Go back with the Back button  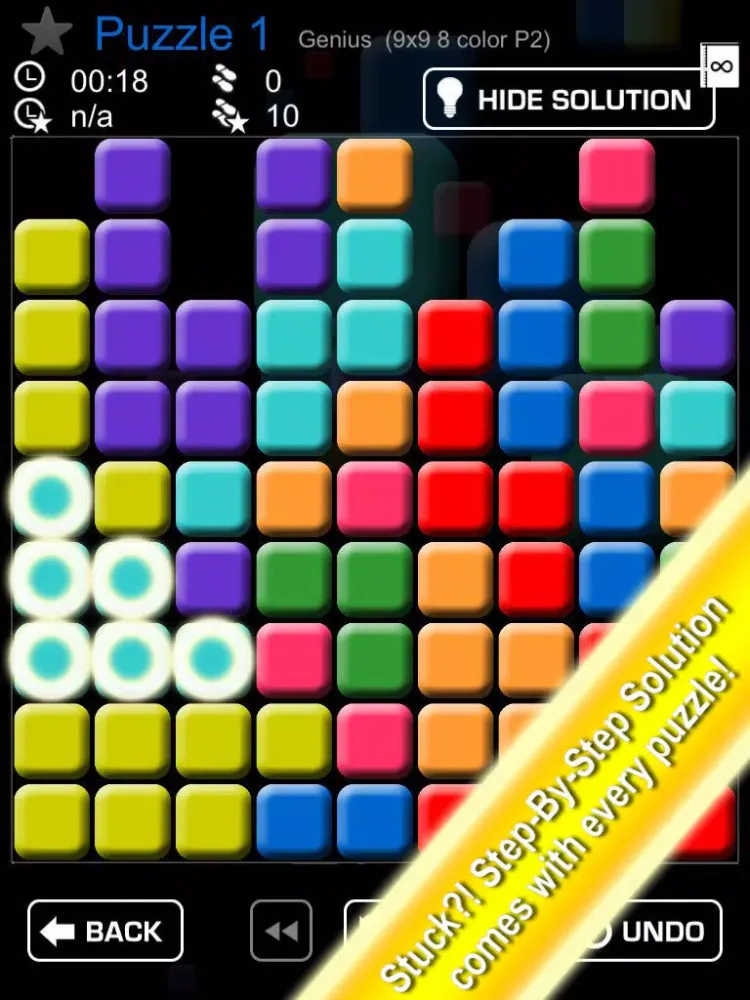pyautogui.click(x=105, y=931)
